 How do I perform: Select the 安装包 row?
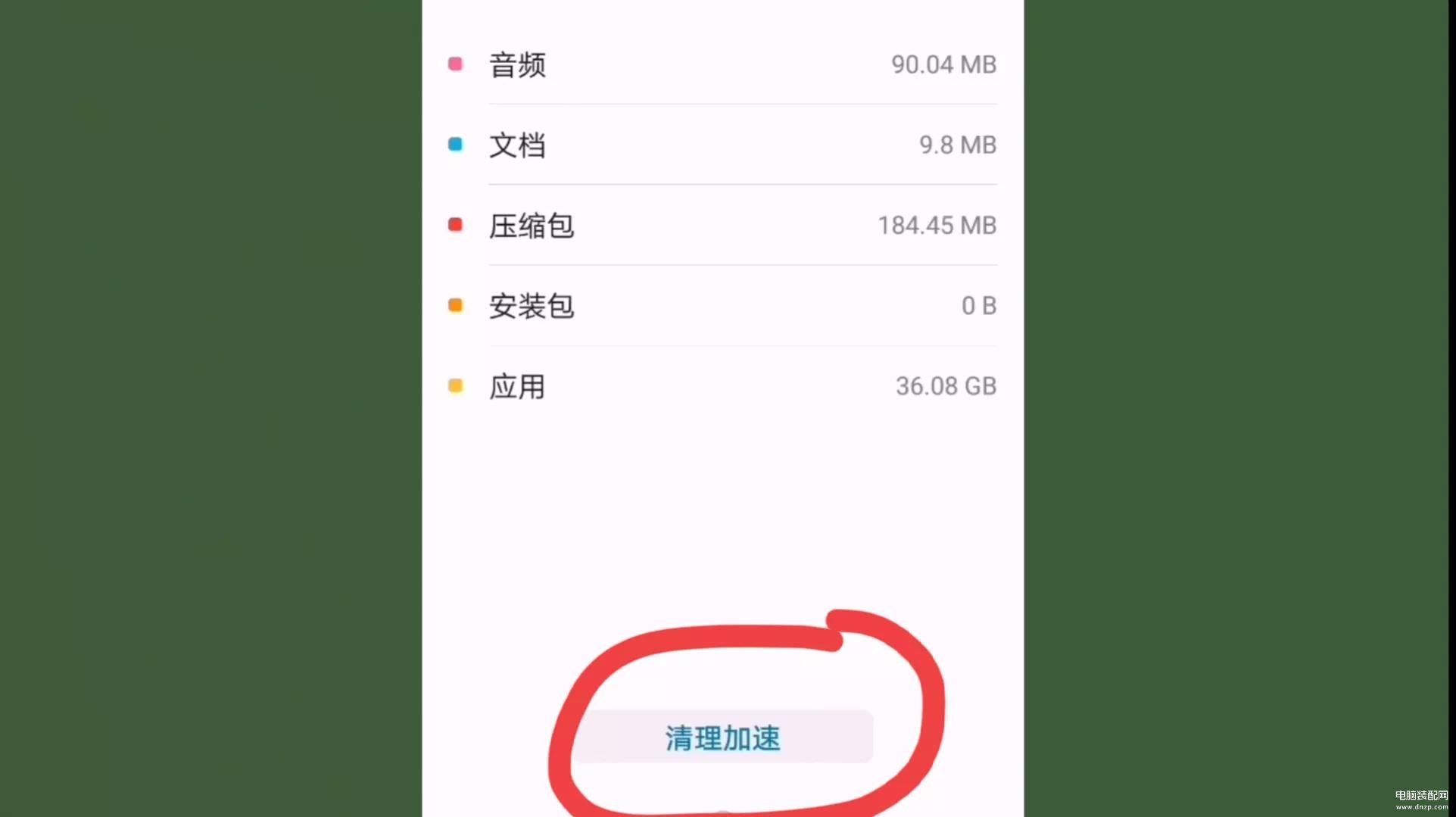pyautogui.click(x=722, y=306)
